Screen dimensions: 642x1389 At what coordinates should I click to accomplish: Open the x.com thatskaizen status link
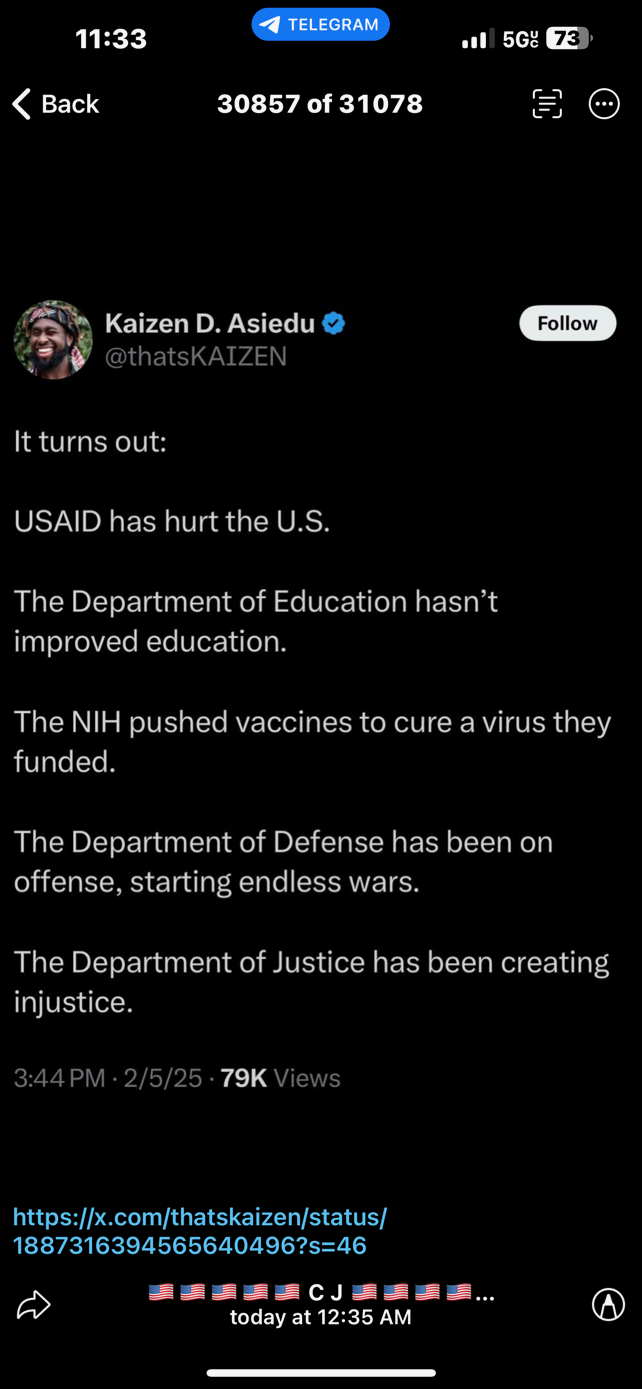coord(200,1231)
